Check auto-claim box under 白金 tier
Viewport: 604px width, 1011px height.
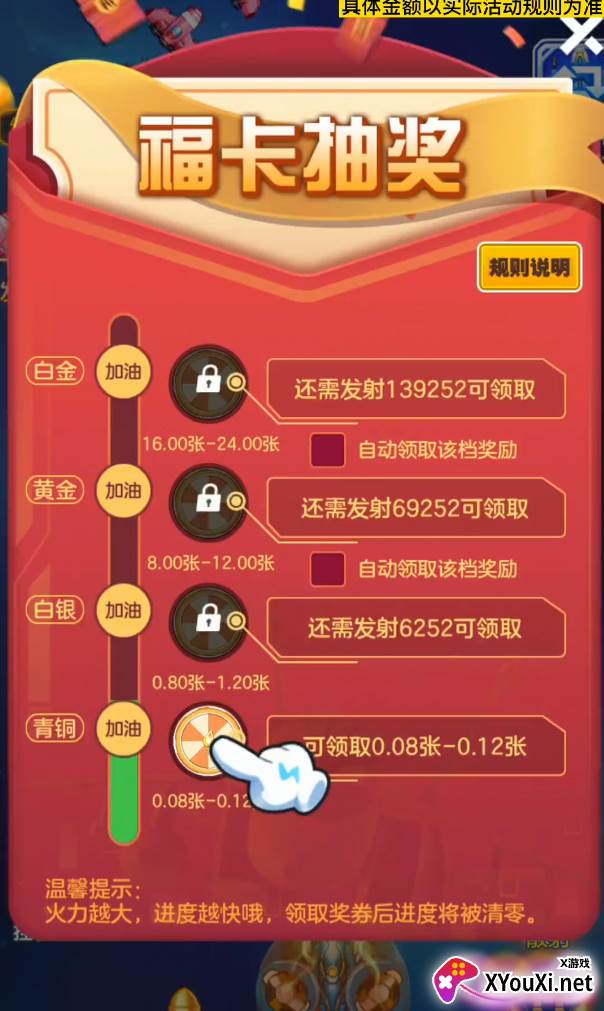click(327, 449)
